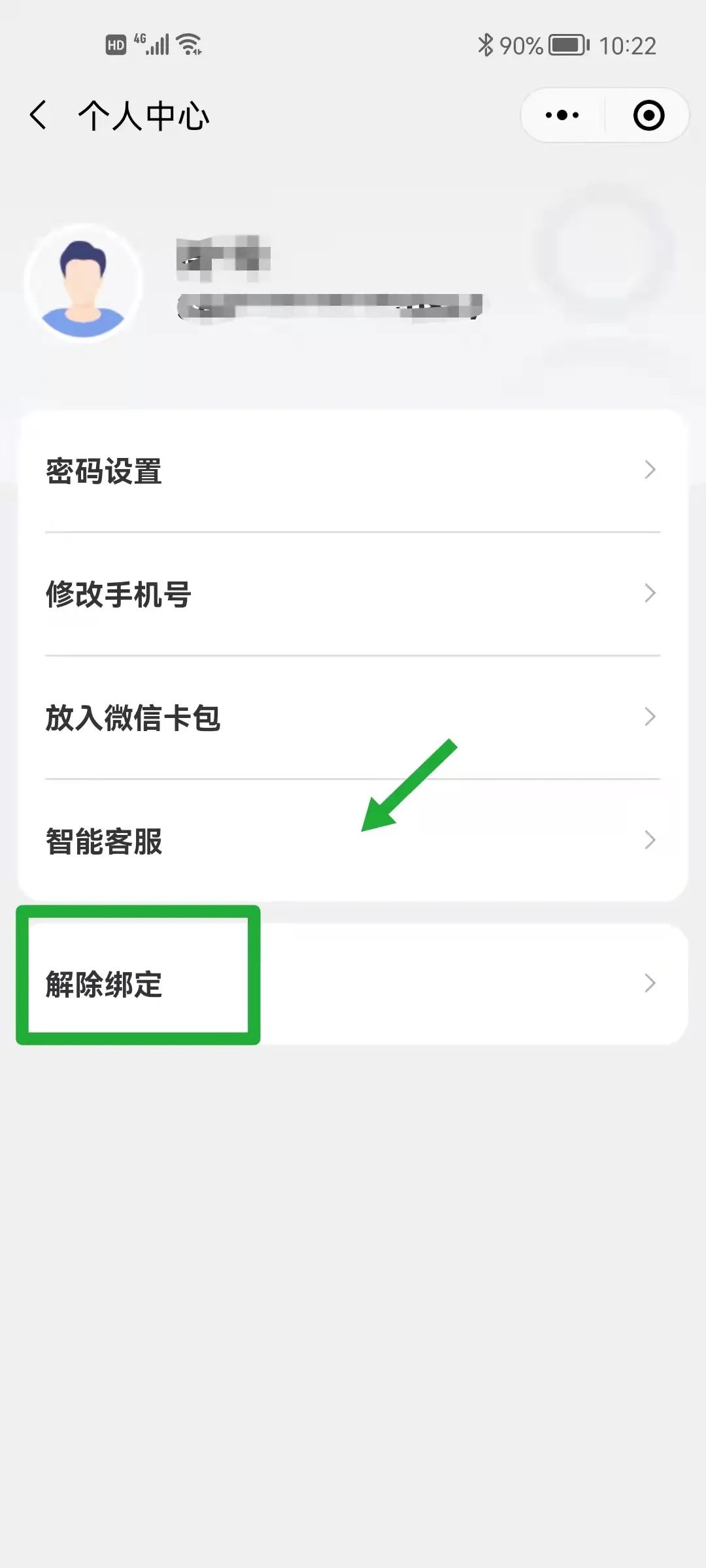Open 智能客服
The width and height of the screenshot is (706, 1568).
[x=353, y=840]
